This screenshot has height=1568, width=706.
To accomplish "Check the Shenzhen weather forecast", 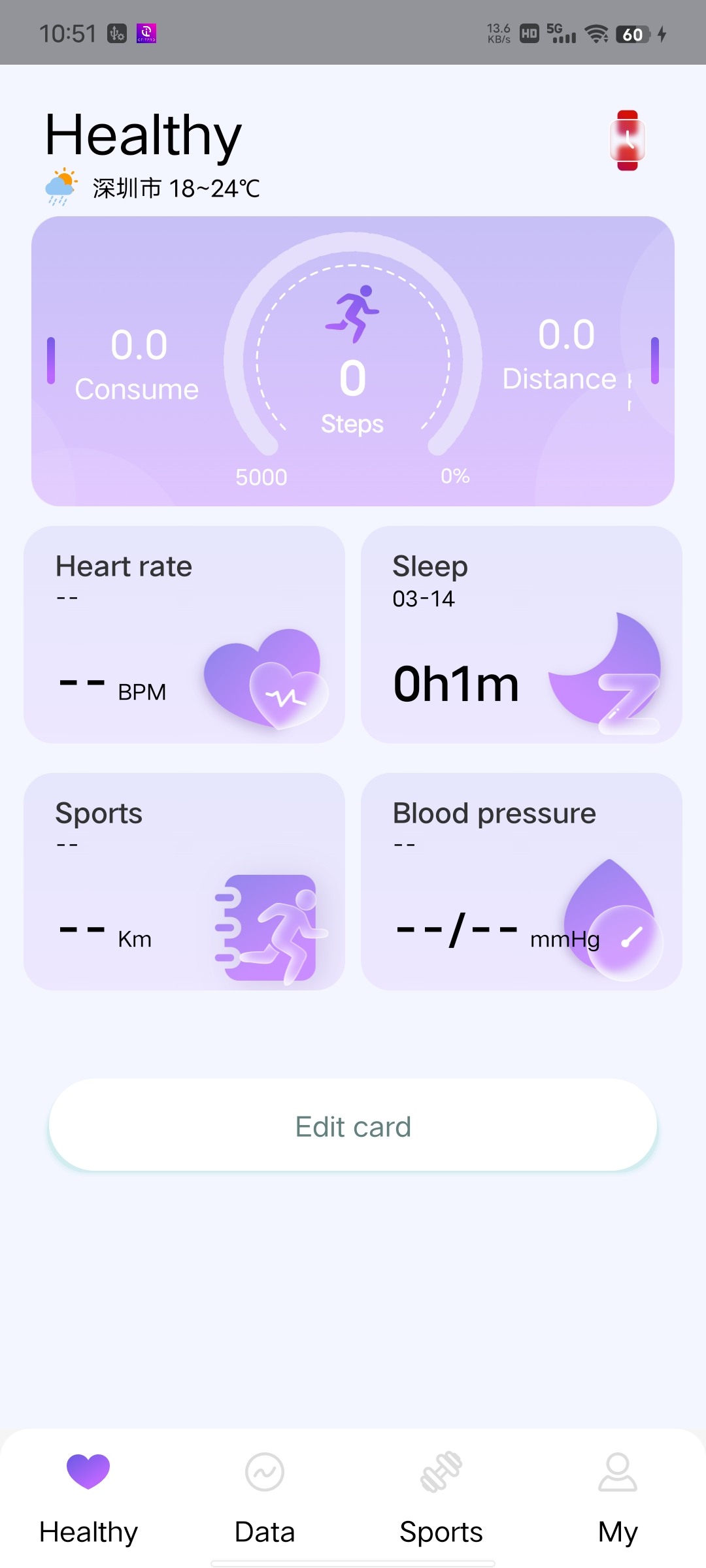I will click(153, 188).
